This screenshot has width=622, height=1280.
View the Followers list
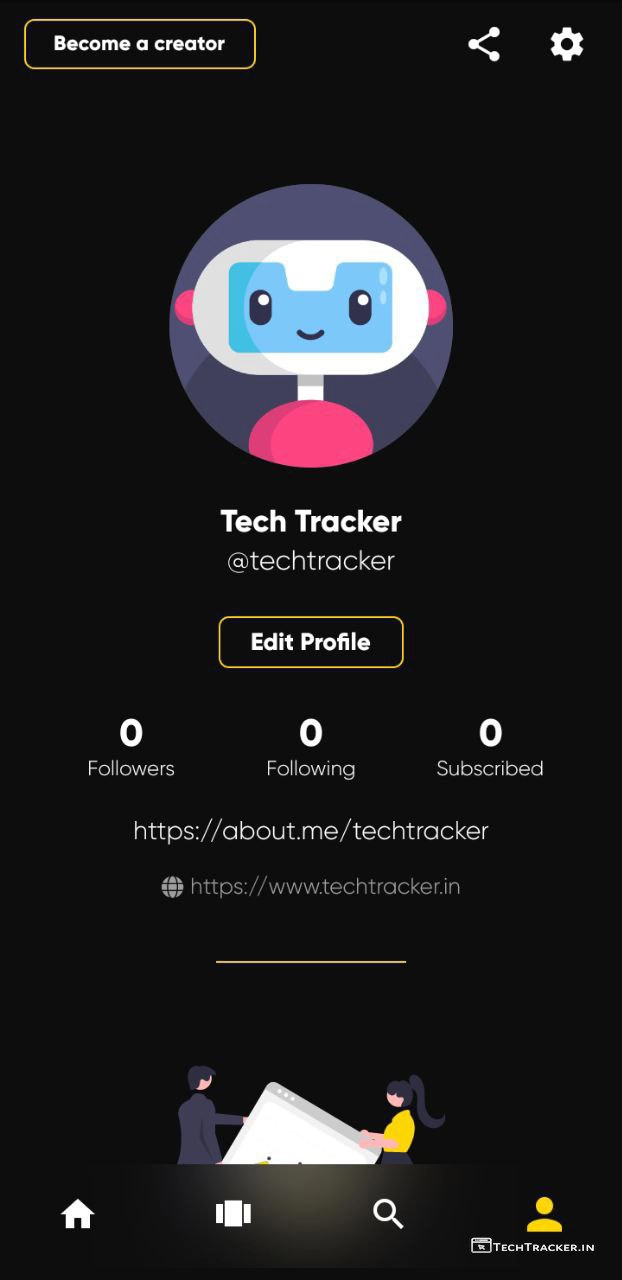tap(131, 748)
